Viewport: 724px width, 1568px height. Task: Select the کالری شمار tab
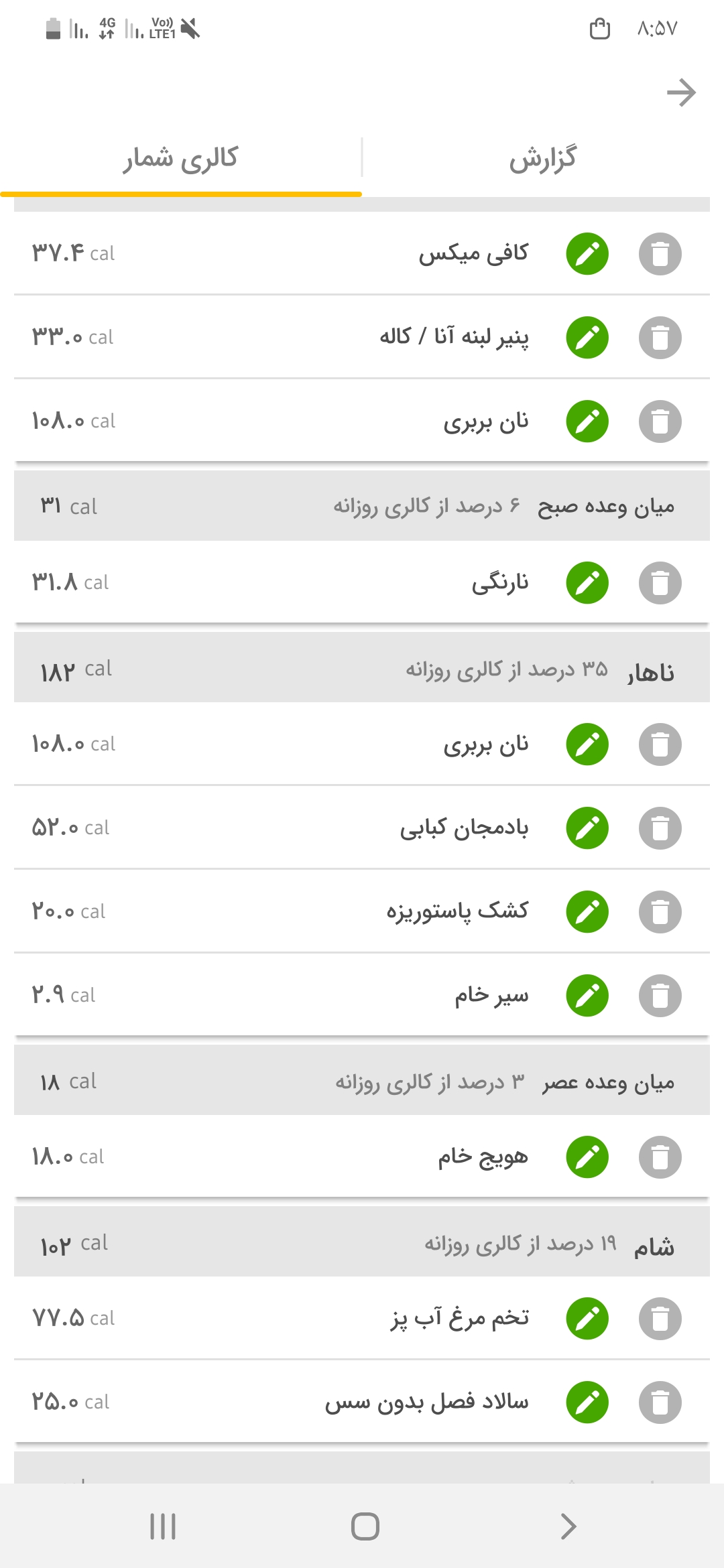[x=180, y=159]
